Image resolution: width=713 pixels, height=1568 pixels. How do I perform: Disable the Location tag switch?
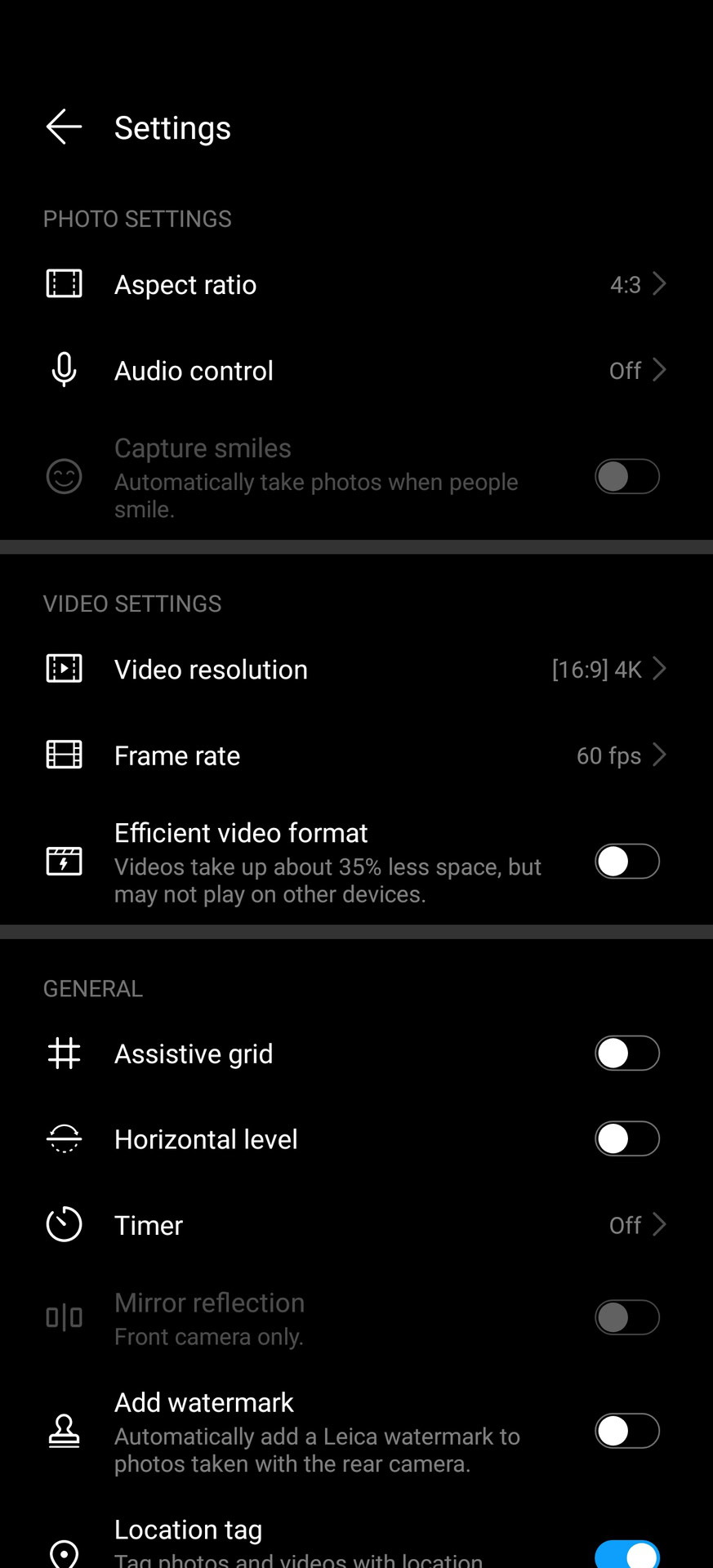626,1553
